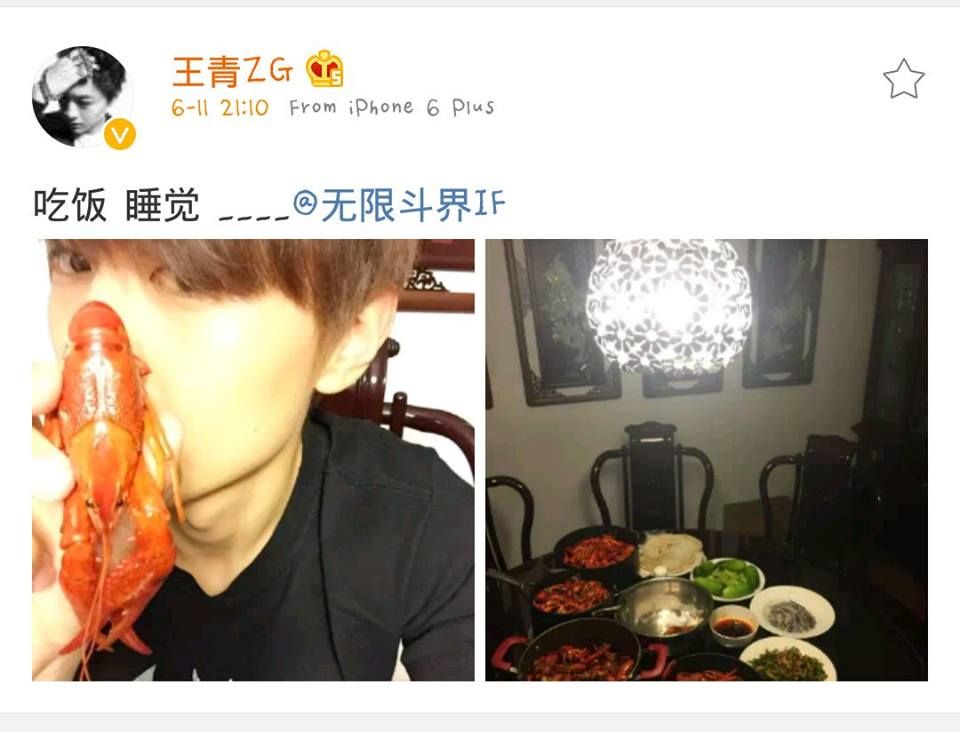View the crayfish selfie photo
960x732 pixels.
click(x=253, y=460)
